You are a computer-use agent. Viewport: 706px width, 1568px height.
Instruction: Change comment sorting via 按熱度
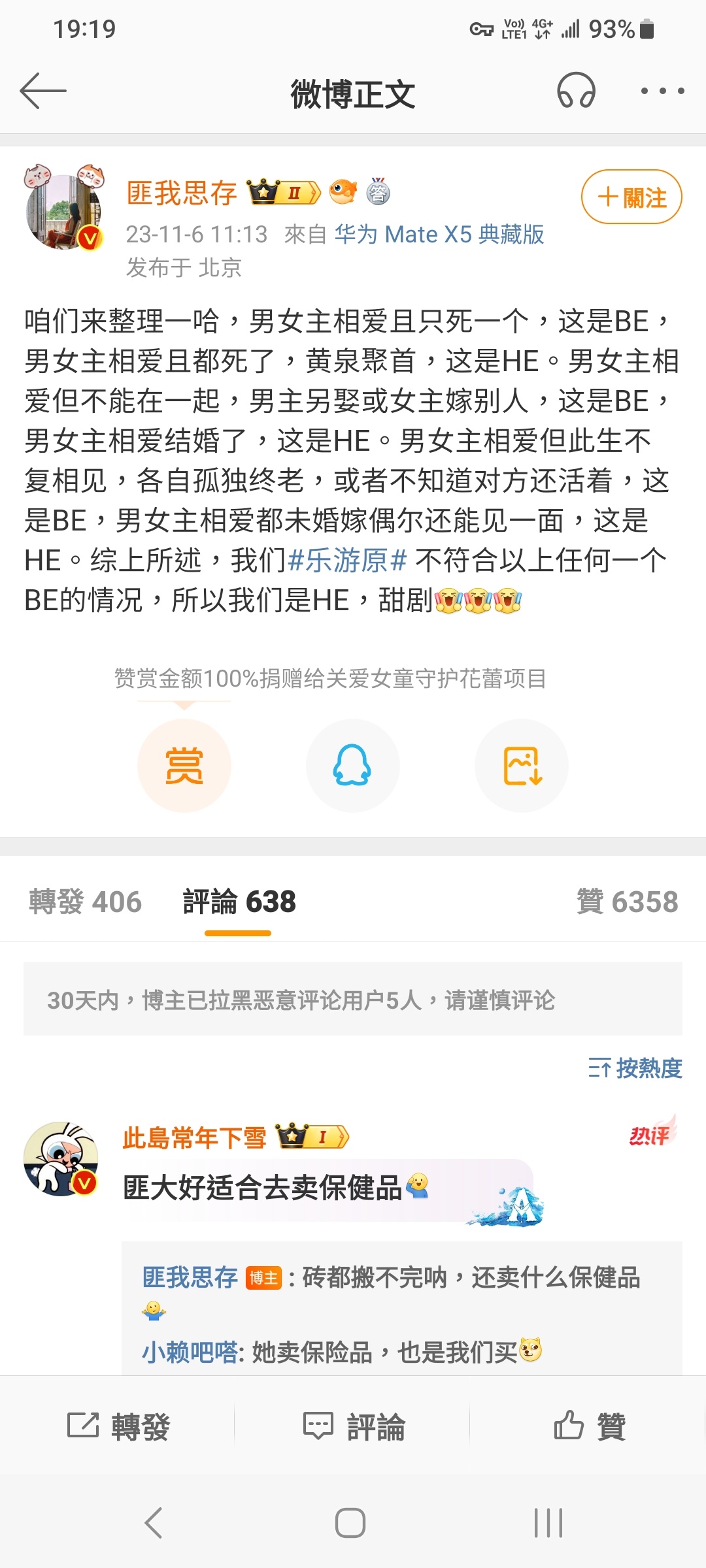[x=635, y=1068]
